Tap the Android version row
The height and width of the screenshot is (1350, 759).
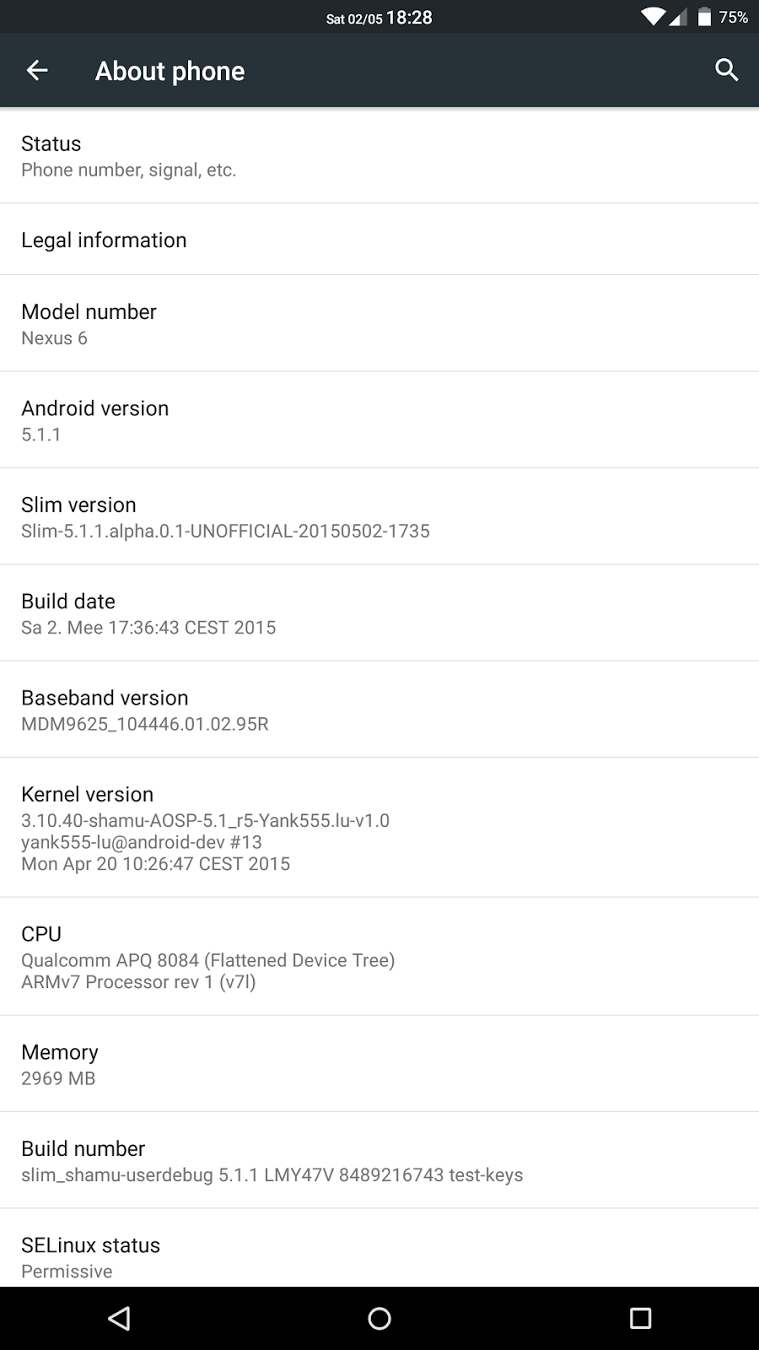379,420
